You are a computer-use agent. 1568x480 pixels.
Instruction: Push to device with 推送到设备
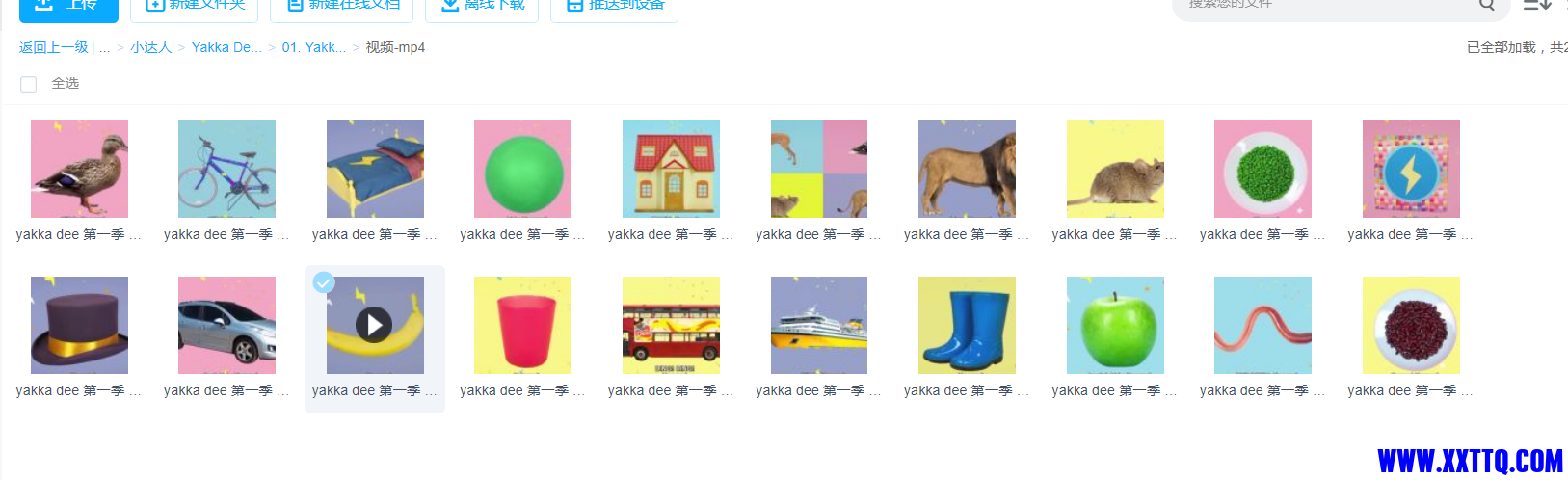tap(614, 6)
